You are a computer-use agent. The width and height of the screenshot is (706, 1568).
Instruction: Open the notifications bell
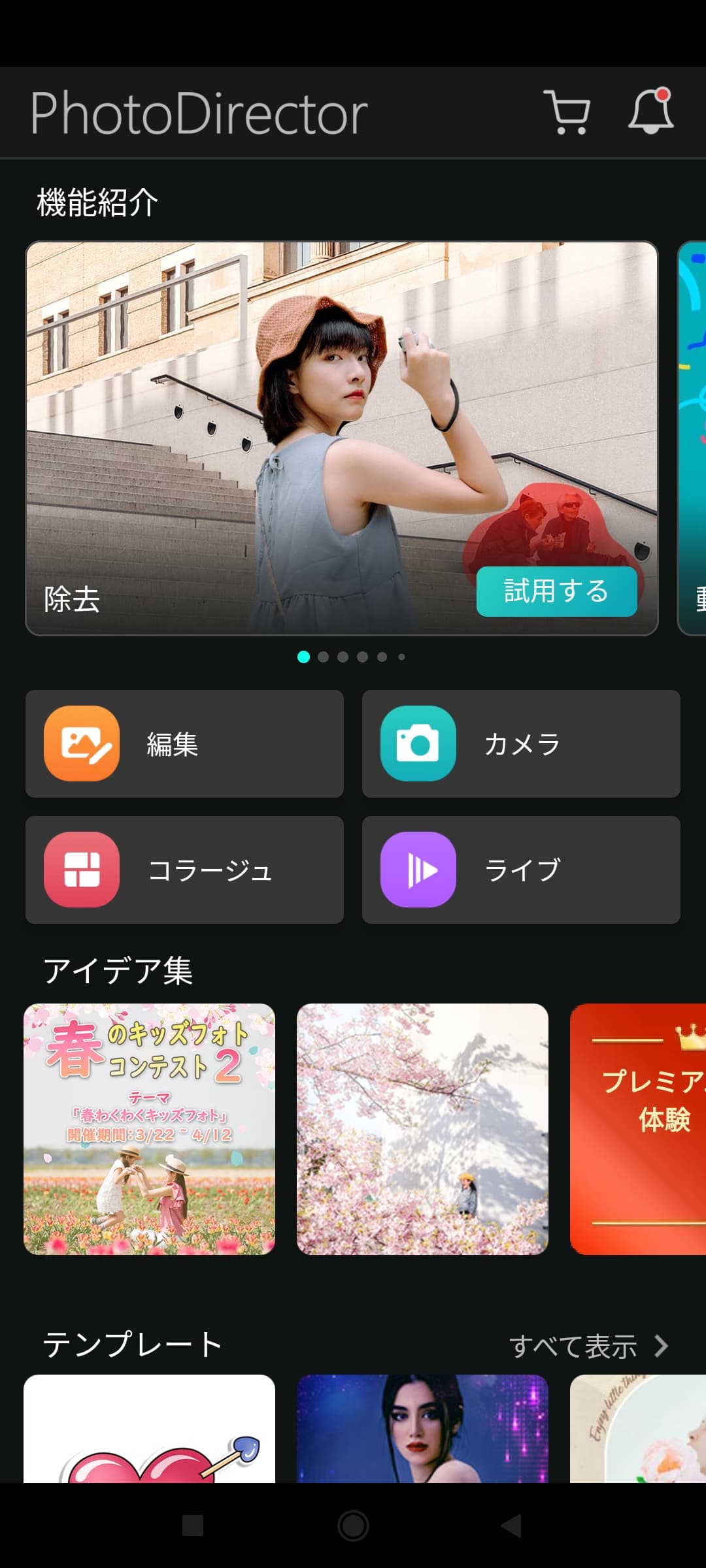point(650,112)
